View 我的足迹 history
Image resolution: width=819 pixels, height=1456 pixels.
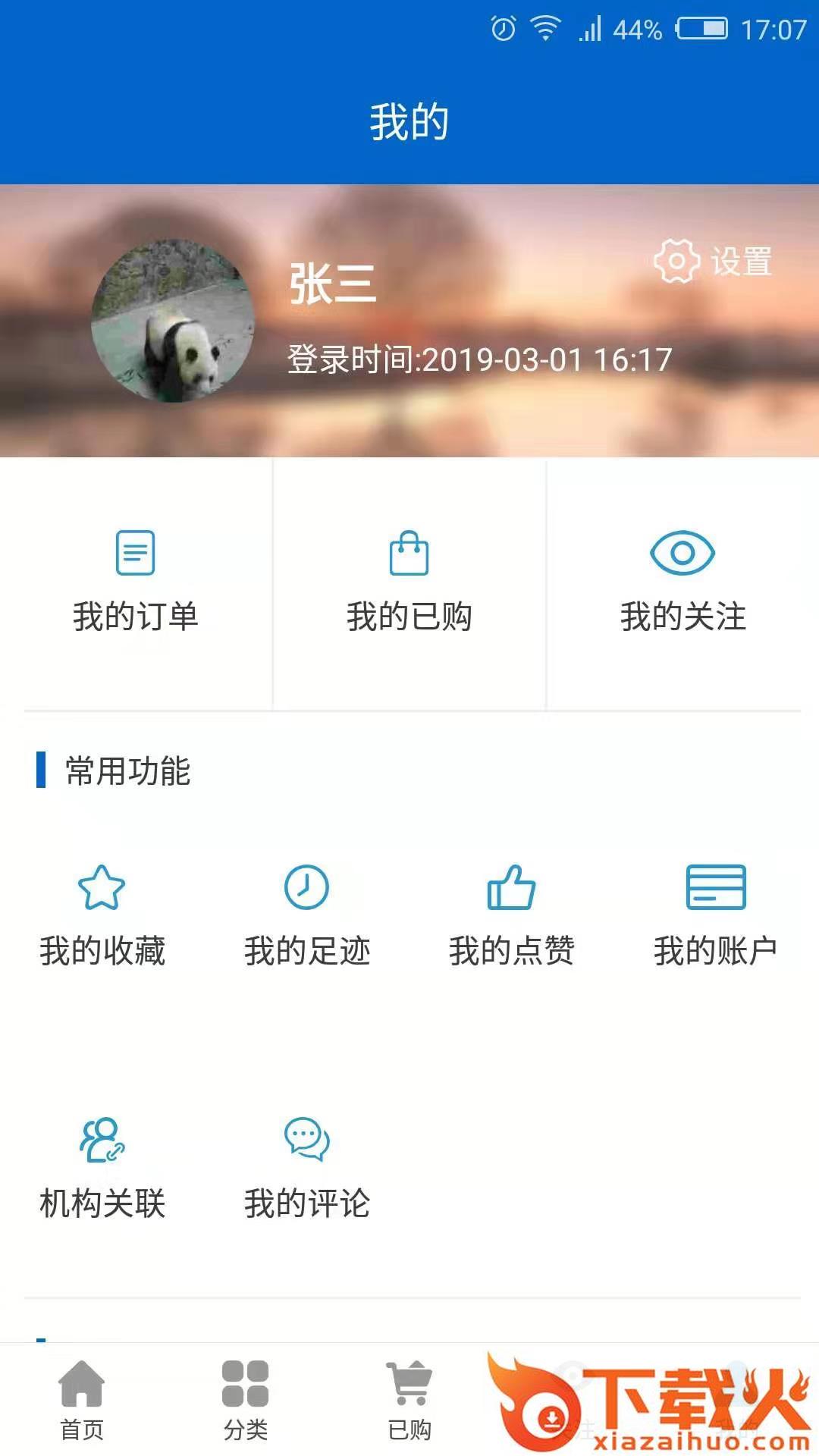point(307,916)
